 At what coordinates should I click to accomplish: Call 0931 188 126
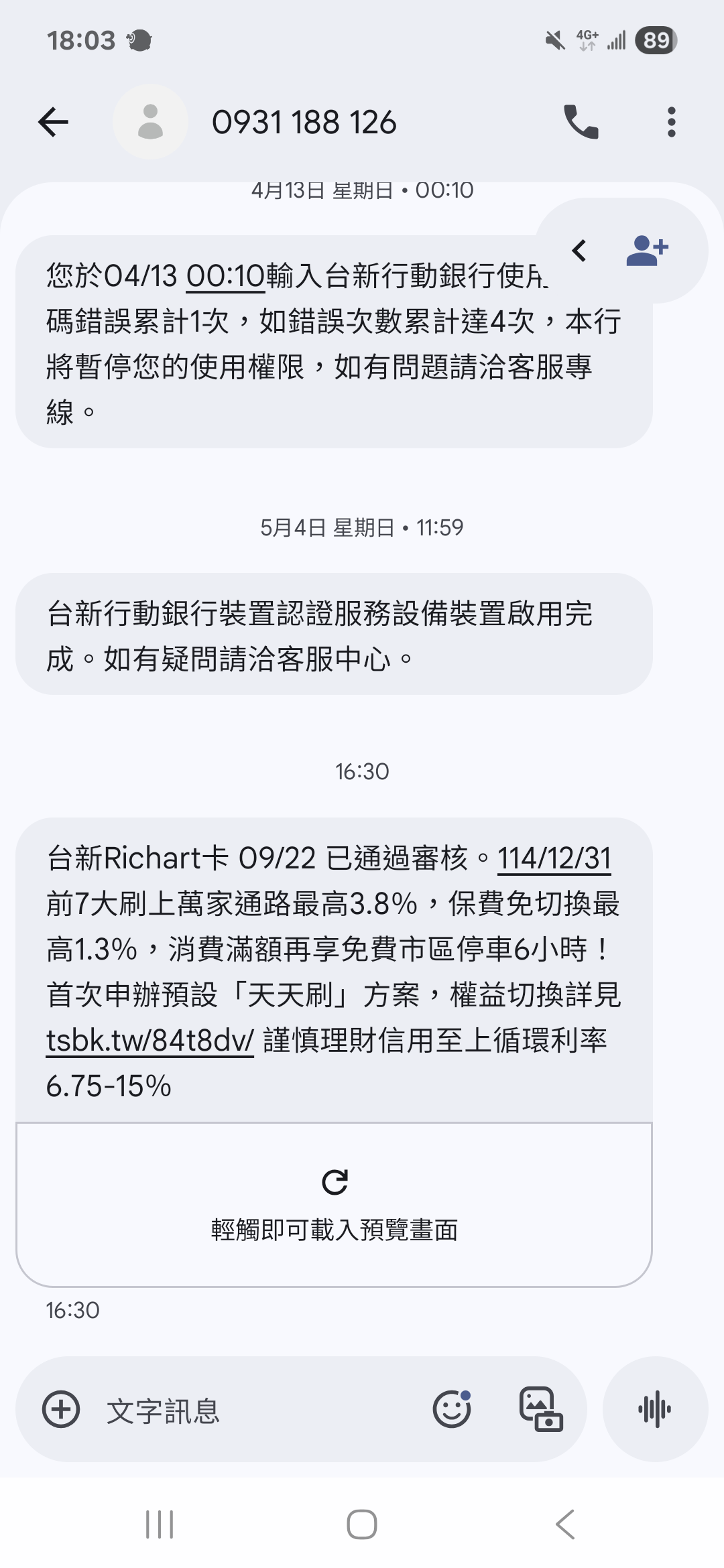click(581, 122)
